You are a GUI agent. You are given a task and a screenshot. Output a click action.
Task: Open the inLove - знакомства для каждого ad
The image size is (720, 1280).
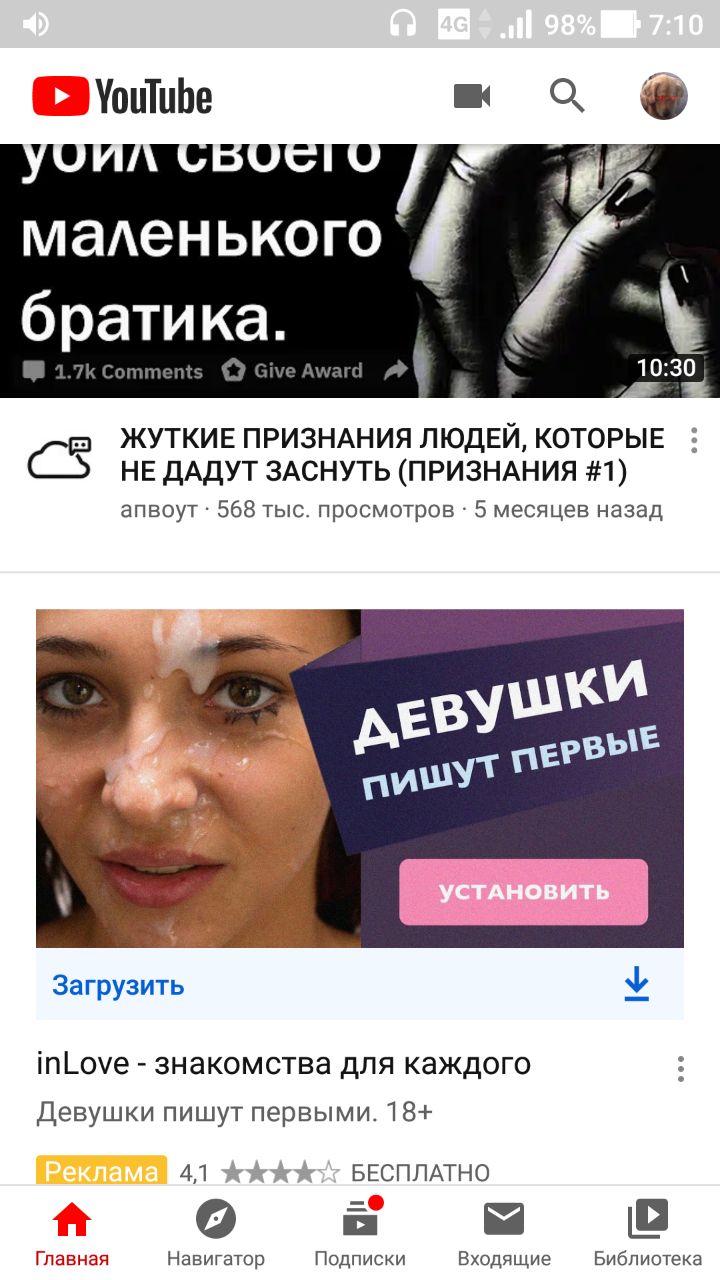283,1063
